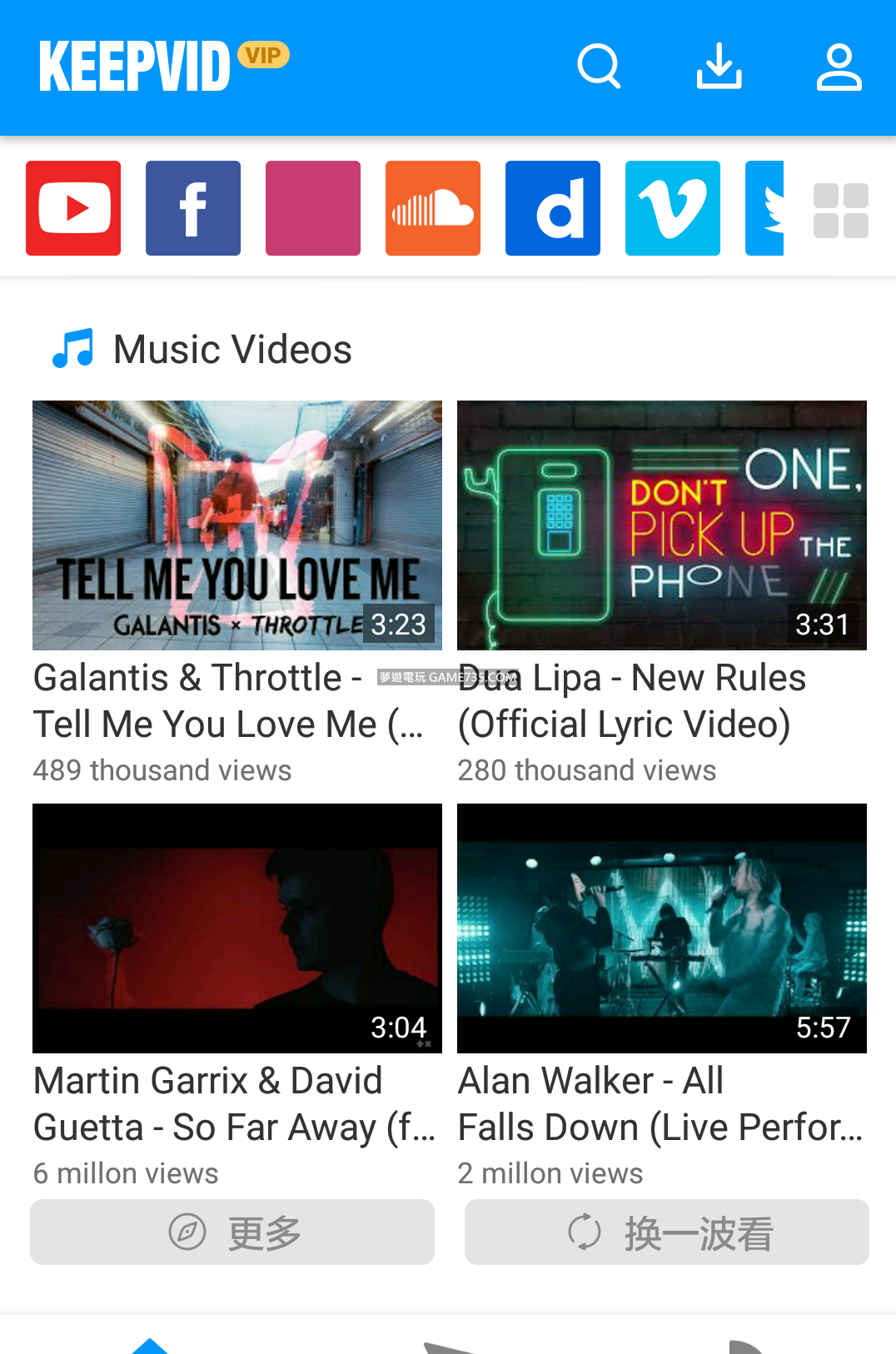896x1354 pixels.
Task: Open the downloads icon
Action: pos(719,67)
